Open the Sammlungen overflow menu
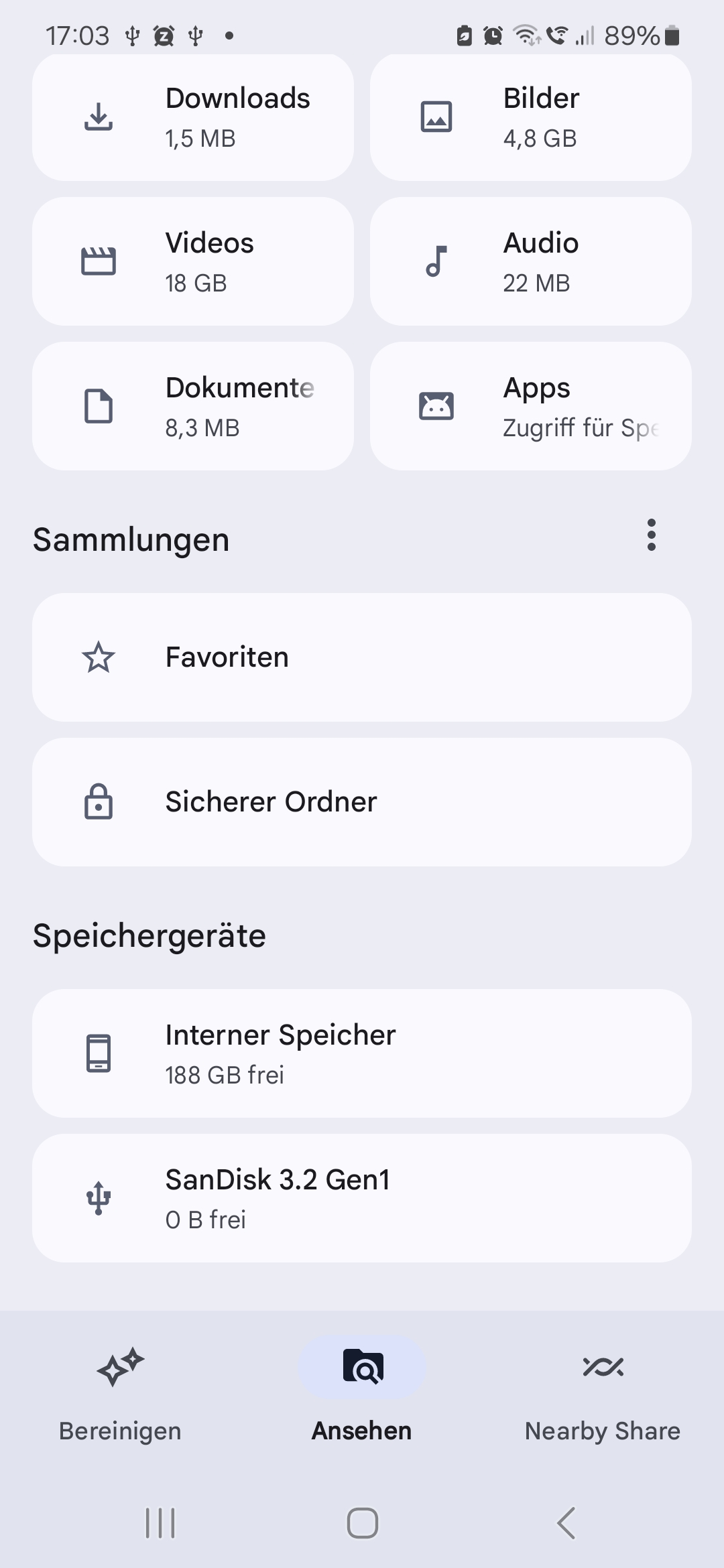 pos(651,535)
